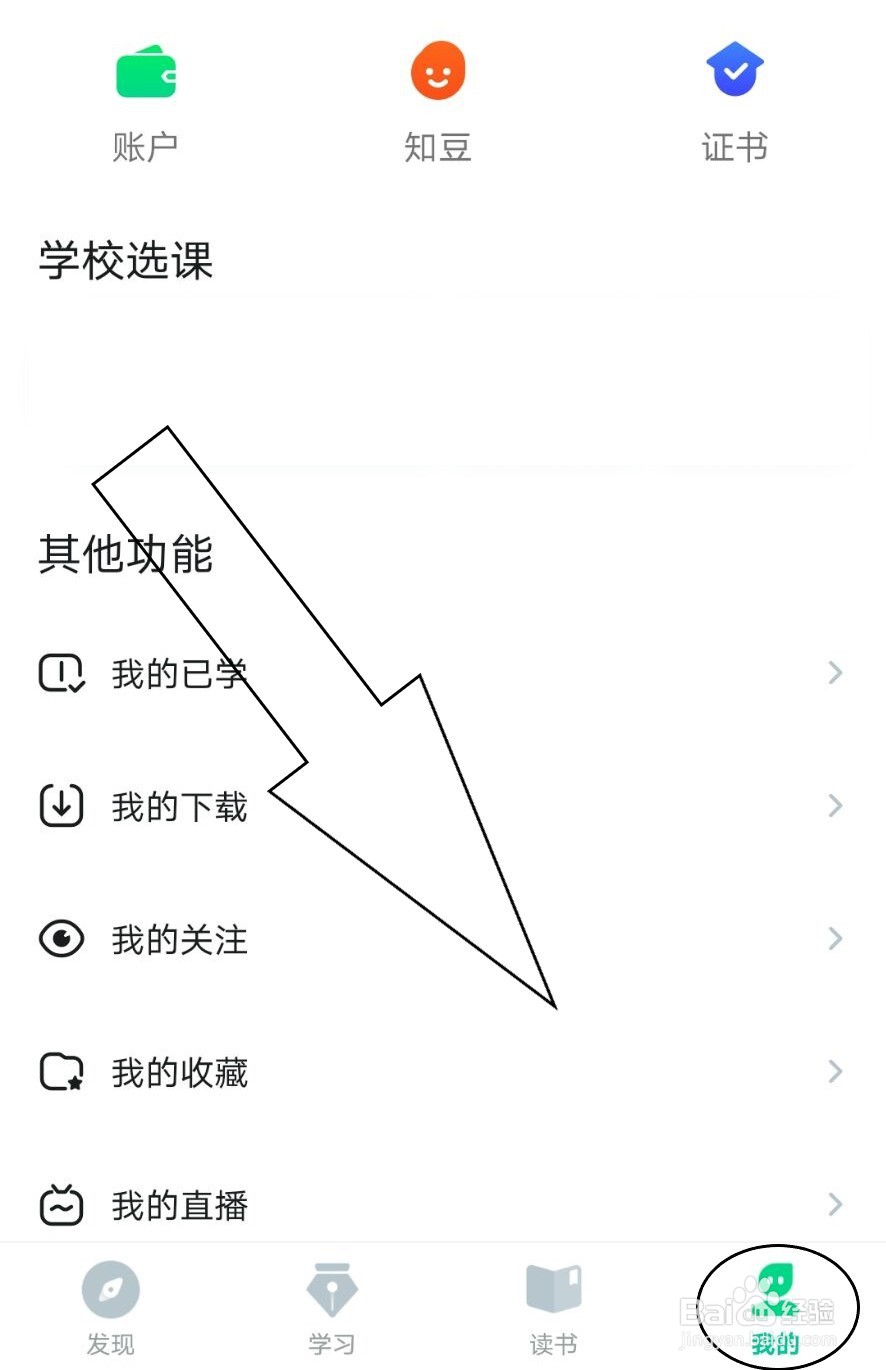Expand 我的已学 using its chevron
Screen dimensions: 886x1370
coord(836,672)
